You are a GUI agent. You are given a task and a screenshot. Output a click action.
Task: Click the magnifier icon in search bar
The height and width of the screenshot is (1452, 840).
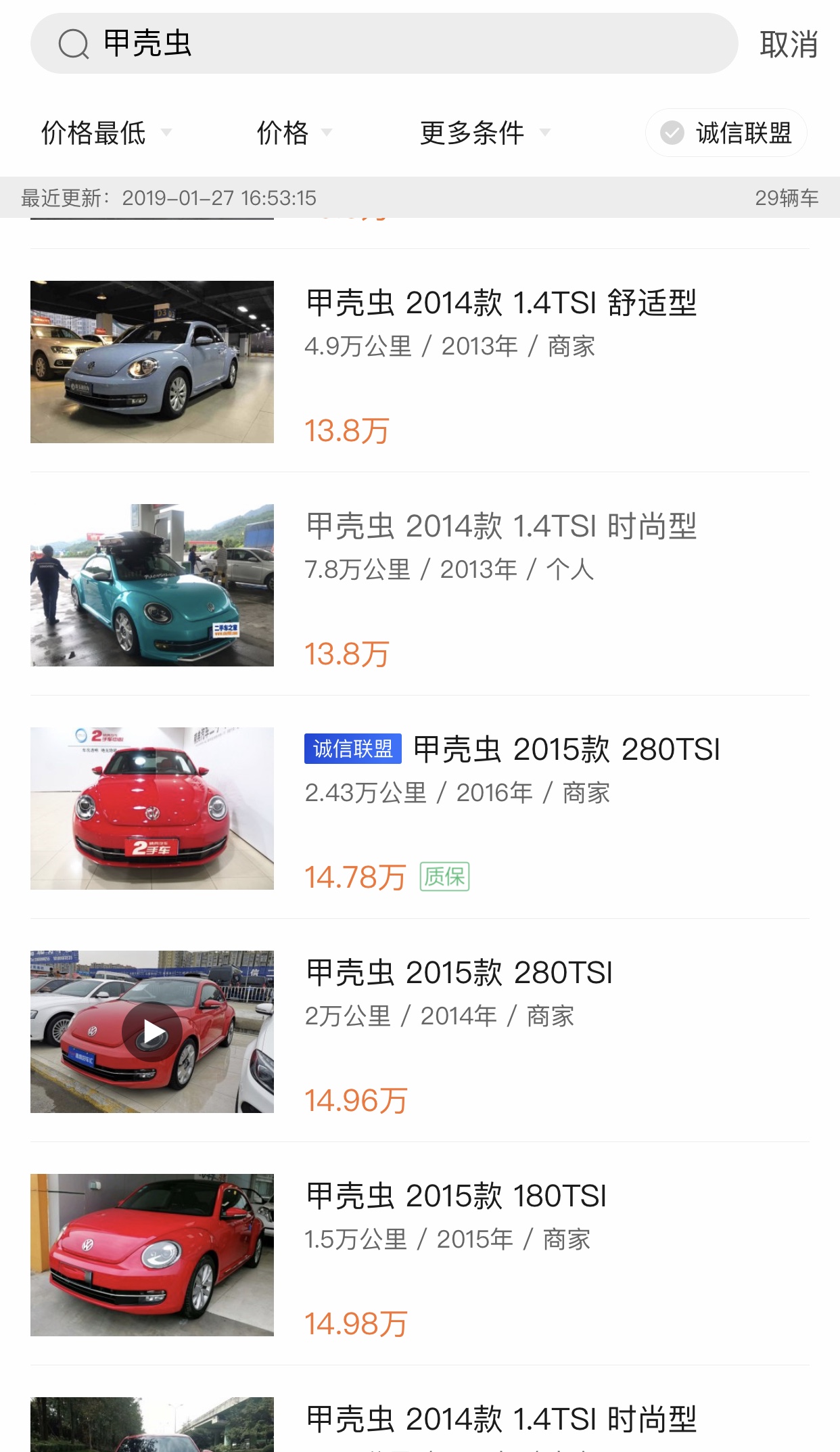click(74, 45)
